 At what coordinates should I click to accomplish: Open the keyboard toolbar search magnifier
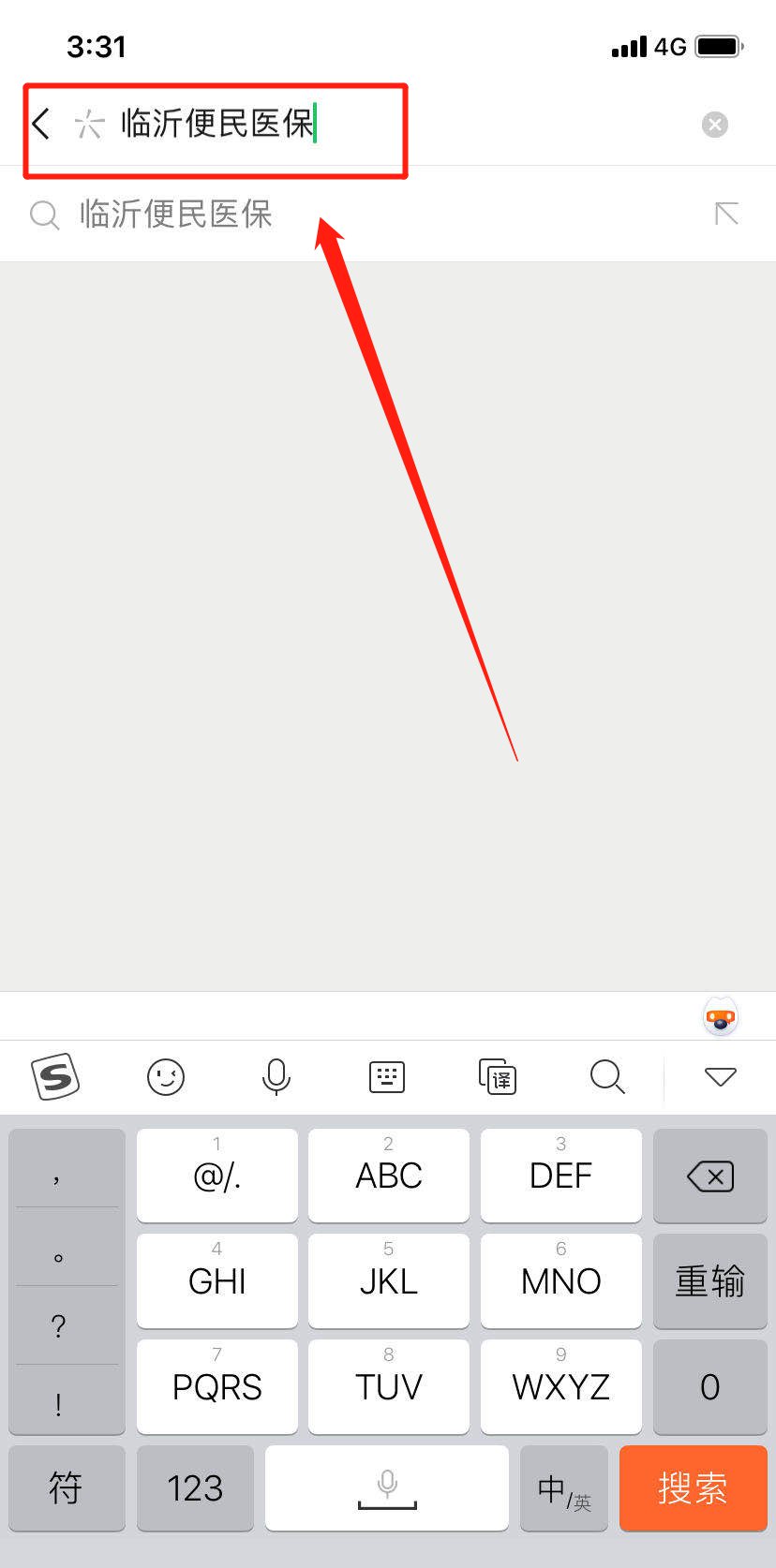[x=606, y=1076]
